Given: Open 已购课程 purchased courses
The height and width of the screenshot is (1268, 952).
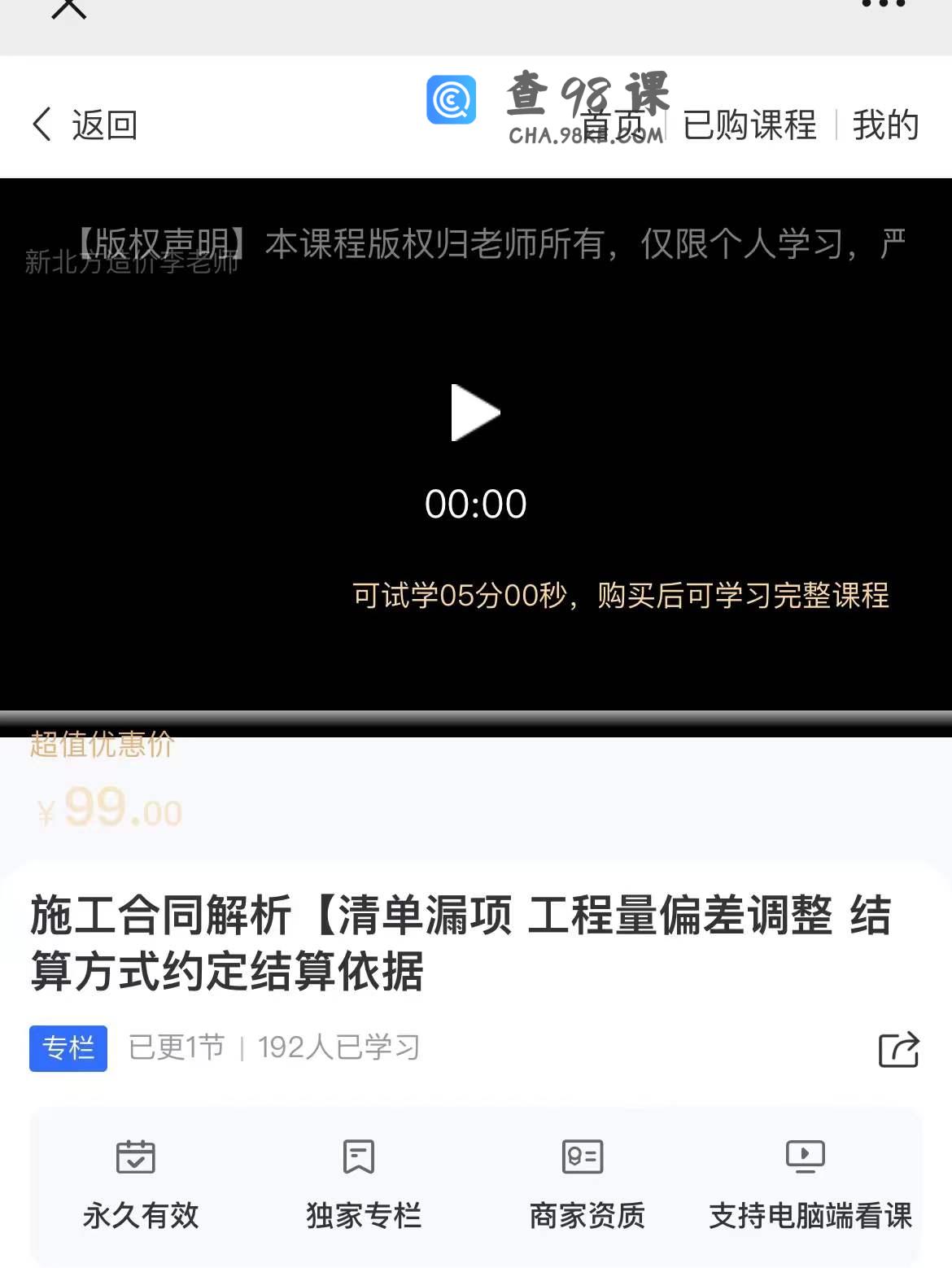Looking at the screenshot, I should point(749,125).
